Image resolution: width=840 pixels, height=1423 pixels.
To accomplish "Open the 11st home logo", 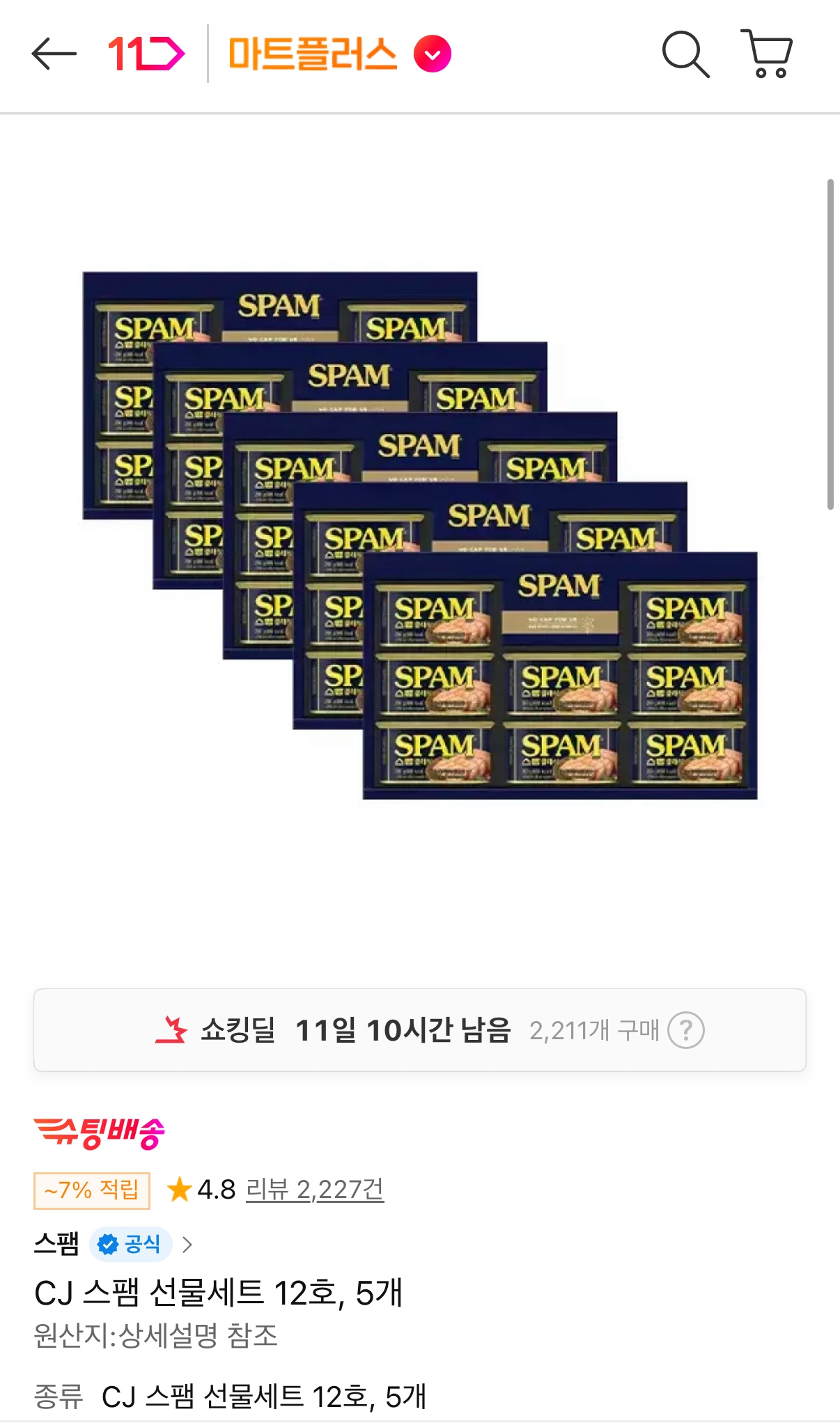I will (x=146, y=54).
